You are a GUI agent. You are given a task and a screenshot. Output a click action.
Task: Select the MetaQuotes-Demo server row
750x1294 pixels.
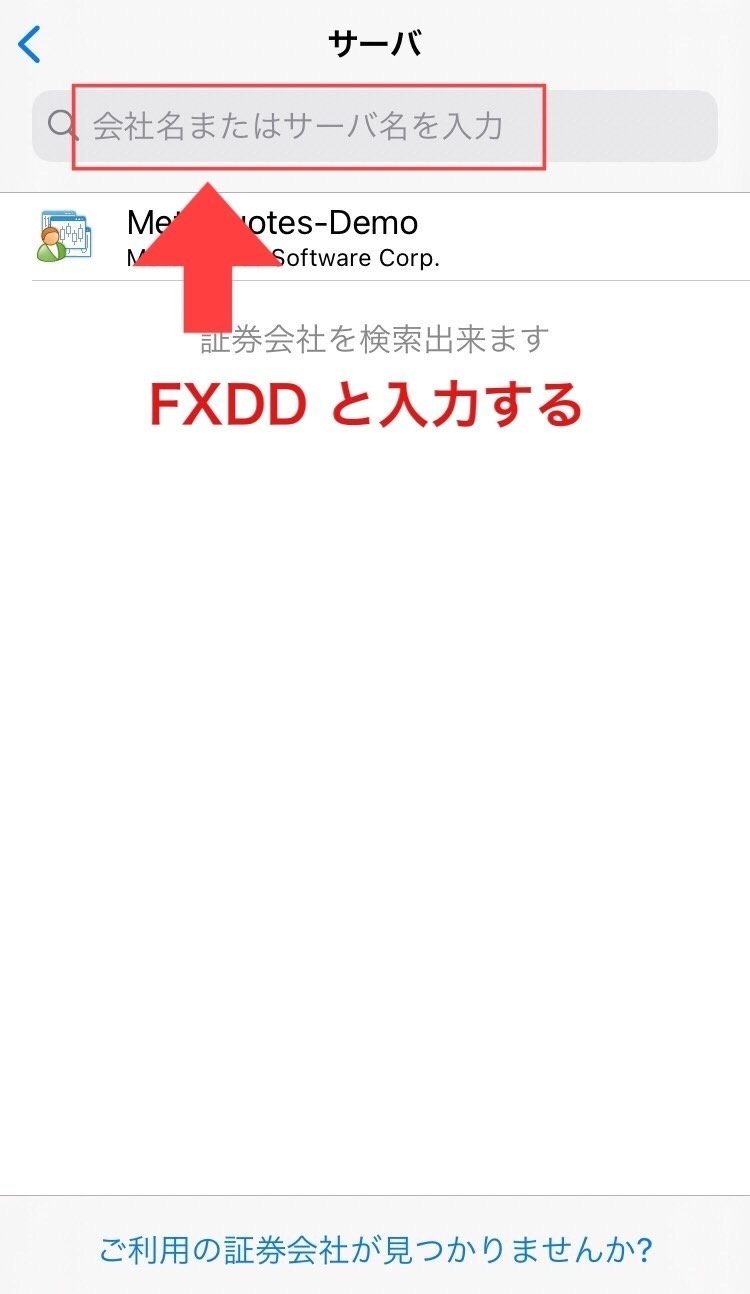[x=375, y=237]
